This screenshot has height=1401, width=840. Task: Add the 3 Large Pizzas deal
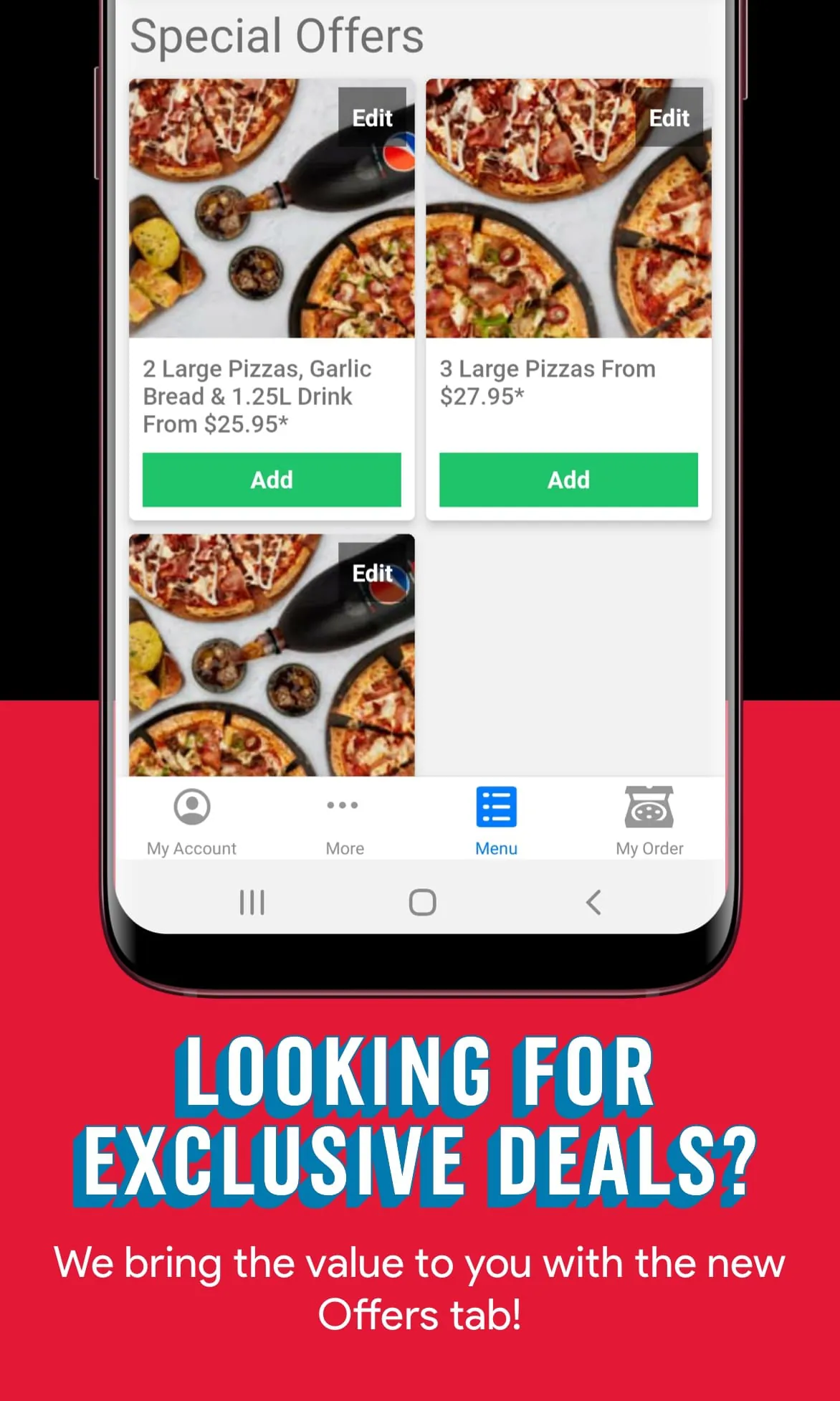[x=568, y=480]
